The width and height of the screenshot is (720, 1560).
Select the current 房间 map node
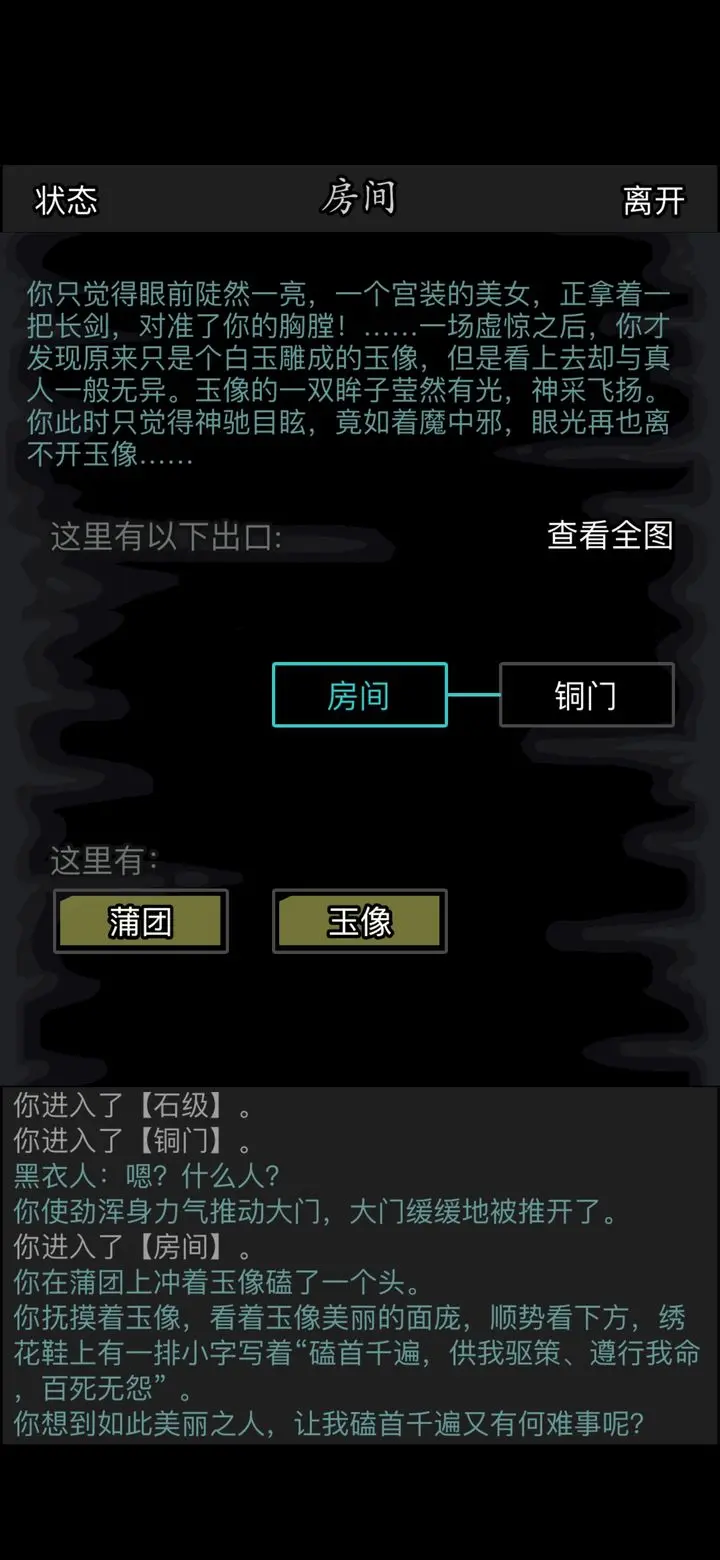pyautogui.click(x=359, y=695)
